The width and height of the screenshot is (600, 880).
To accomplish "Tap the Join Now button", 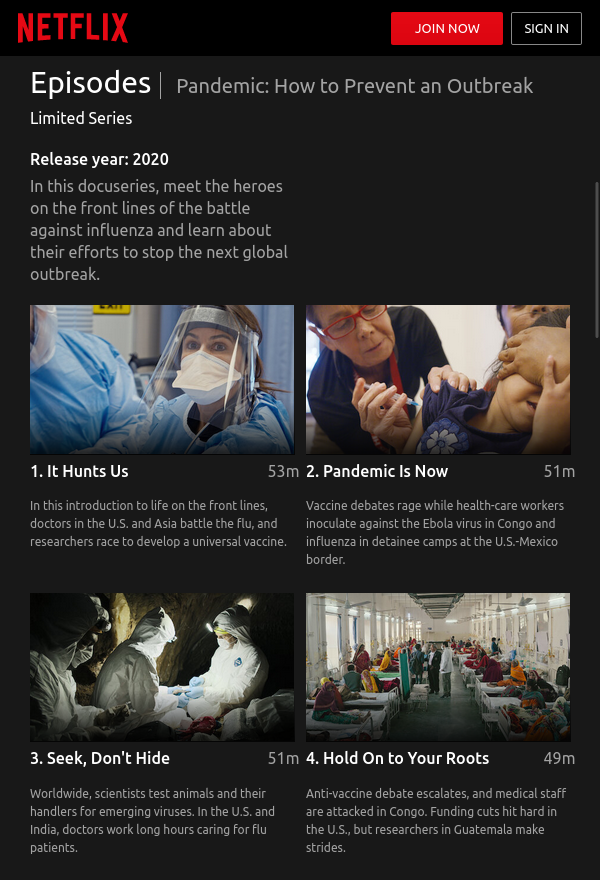I will [x=446, y=28].
